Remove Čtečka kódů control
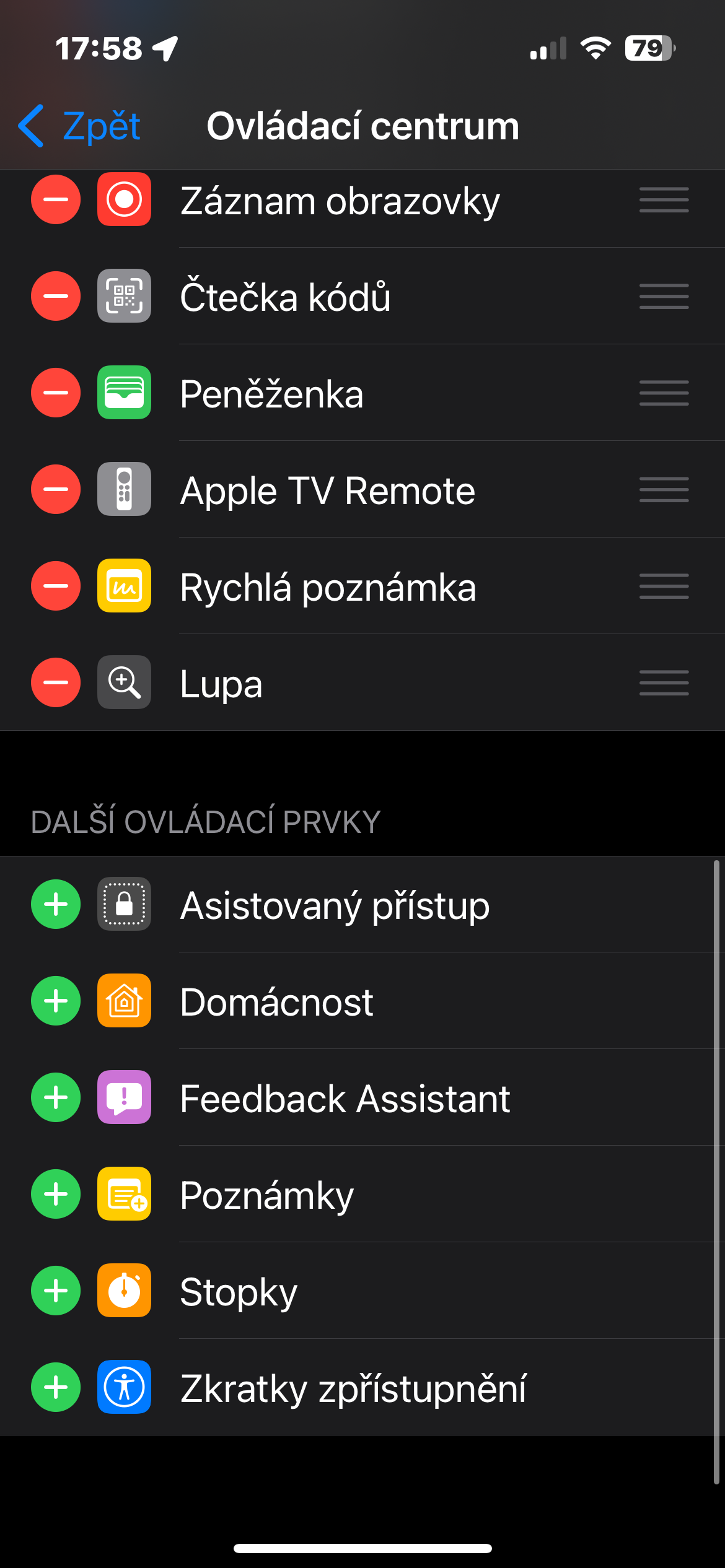 [x=56, y=296]
